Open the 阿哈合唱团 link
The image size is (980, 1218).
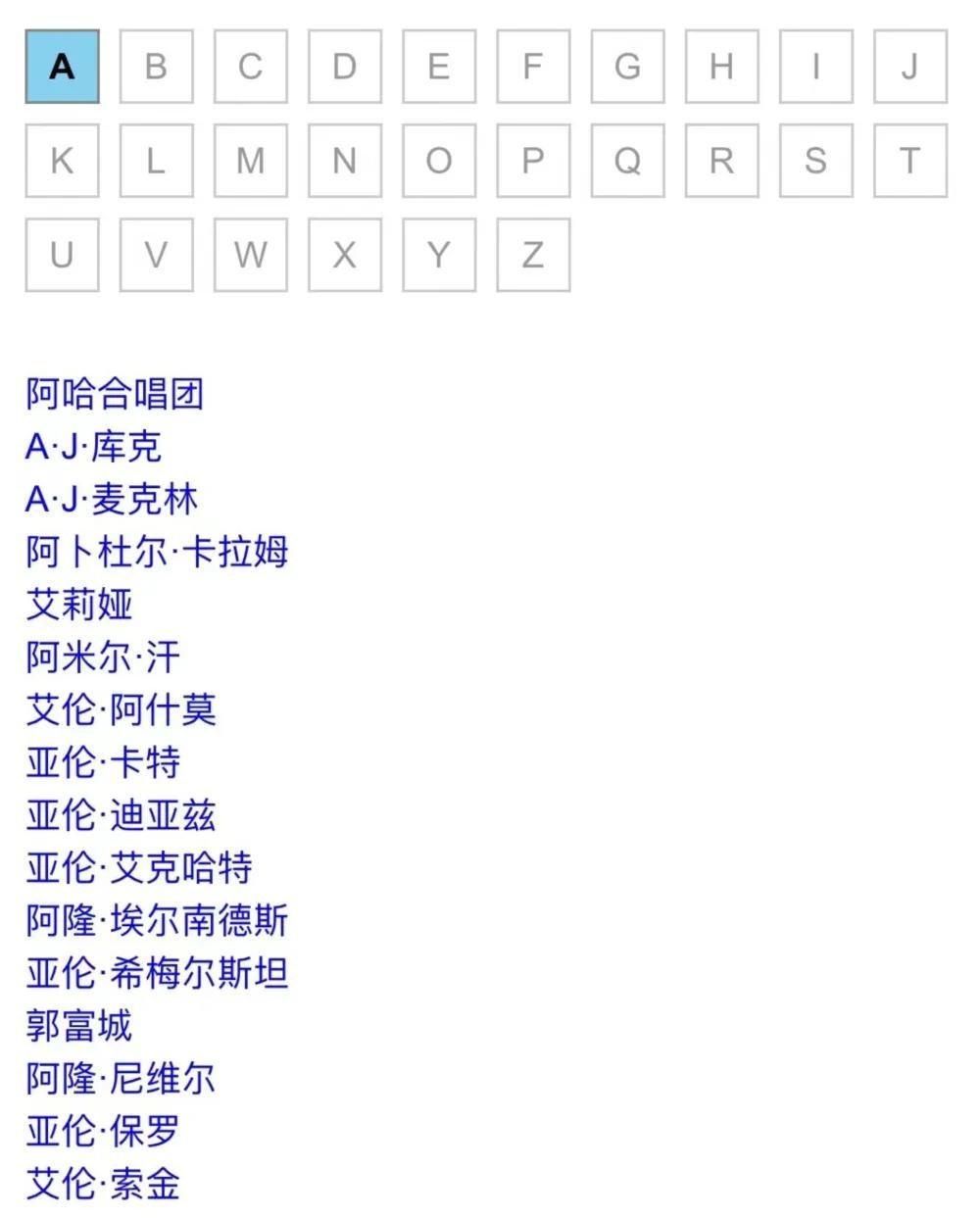[x=115, y=394]
